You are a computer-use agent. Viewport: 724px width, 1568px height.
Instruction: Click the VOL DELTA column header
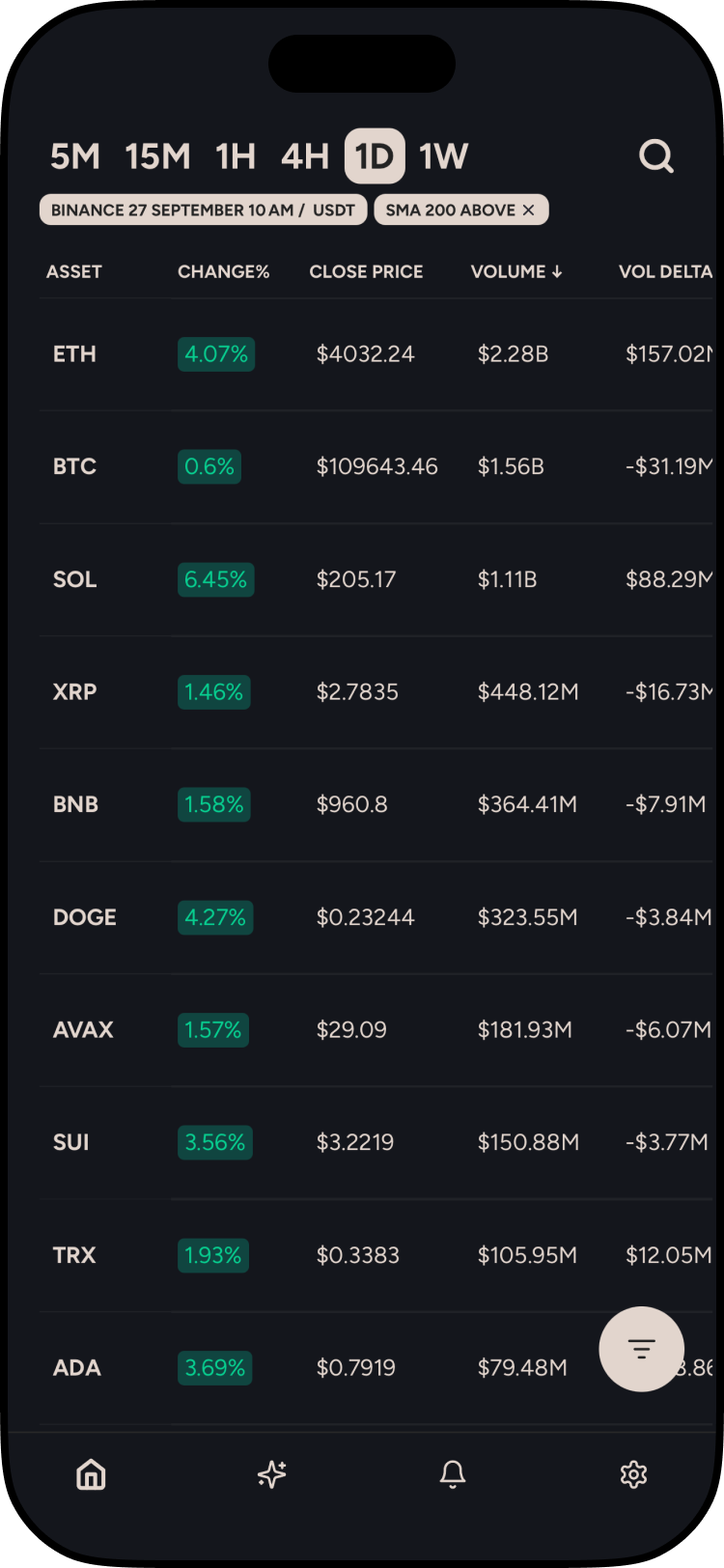pyautogui.click(x=666, y=271)
